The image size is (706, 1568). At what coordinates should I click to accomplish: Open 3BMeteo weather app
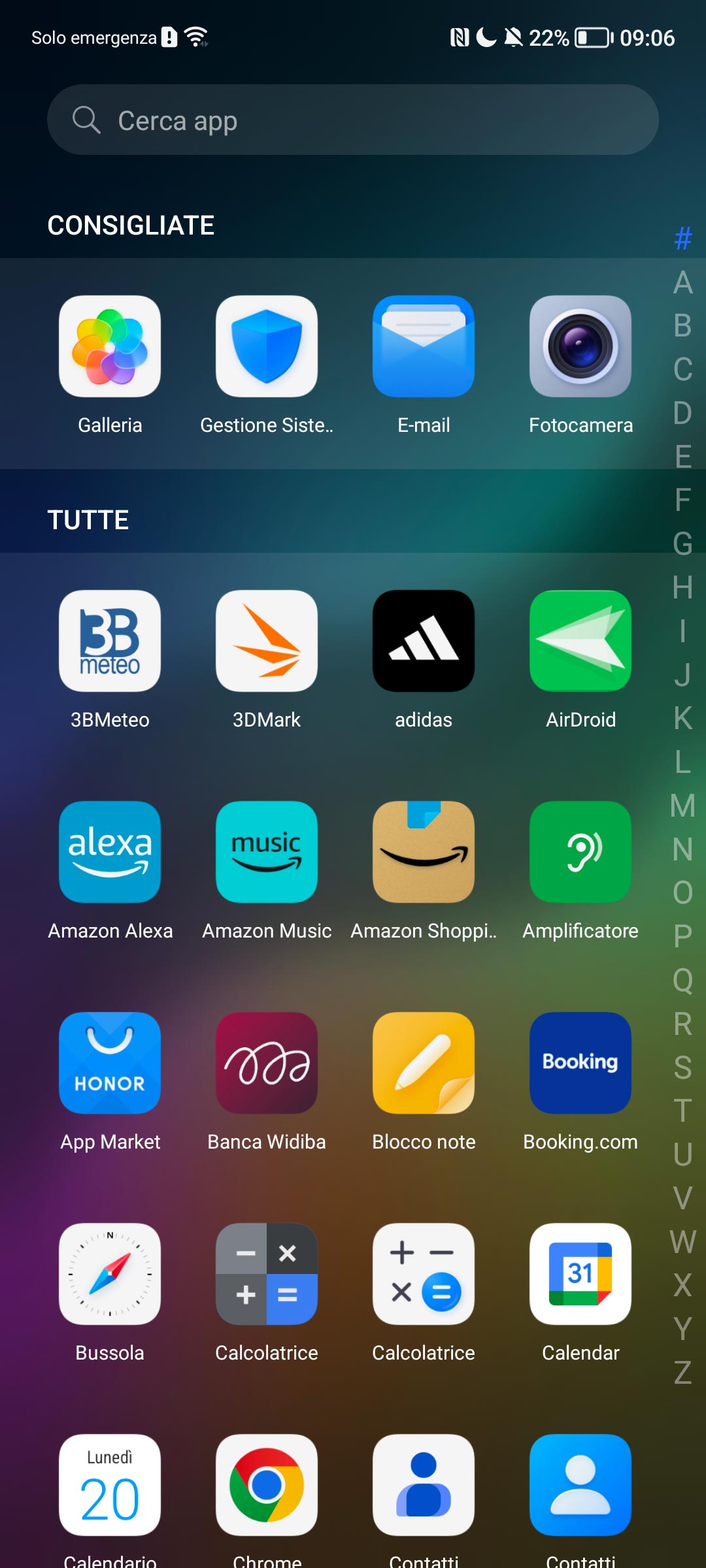[x=110, y=642]
